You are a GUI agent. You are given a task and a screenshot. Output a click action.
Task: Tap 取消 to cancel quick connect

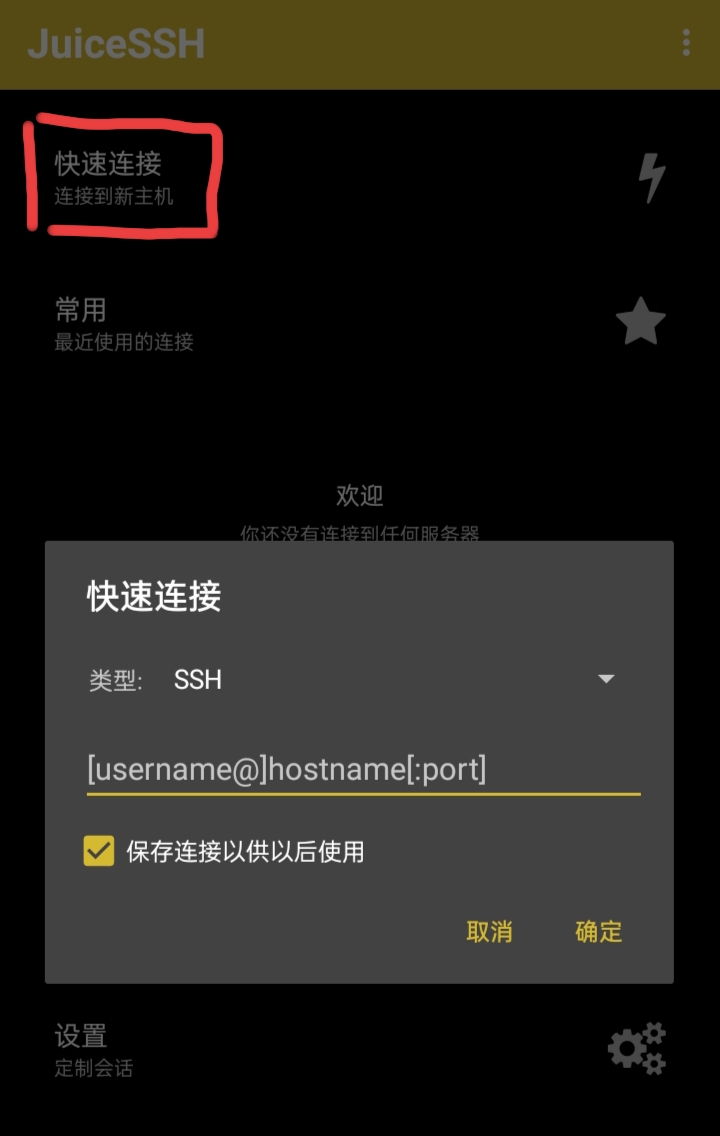[489, 932]
